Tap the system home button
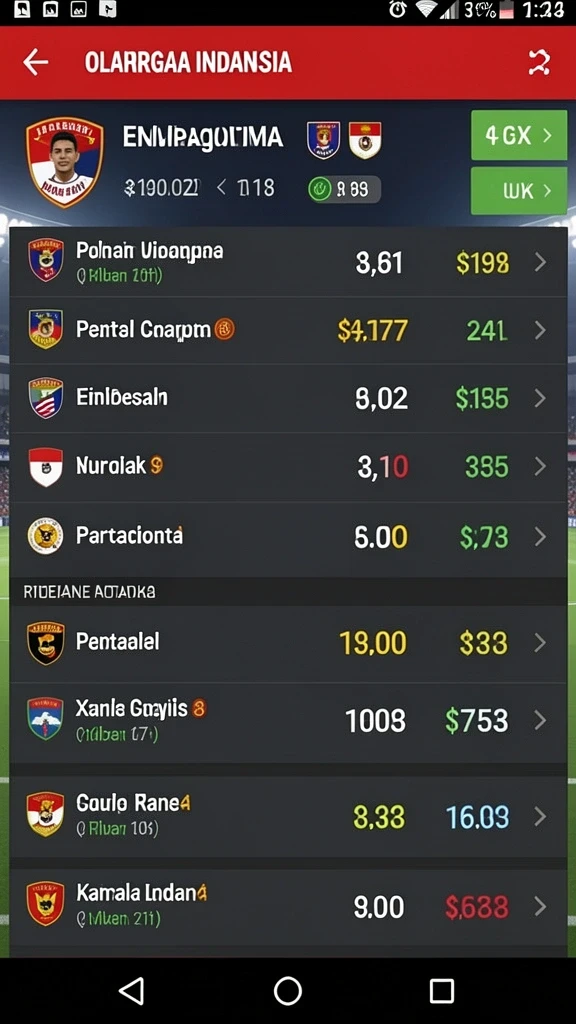The height and width of the screenshot is (1024, 576). (x=287, y=991)
